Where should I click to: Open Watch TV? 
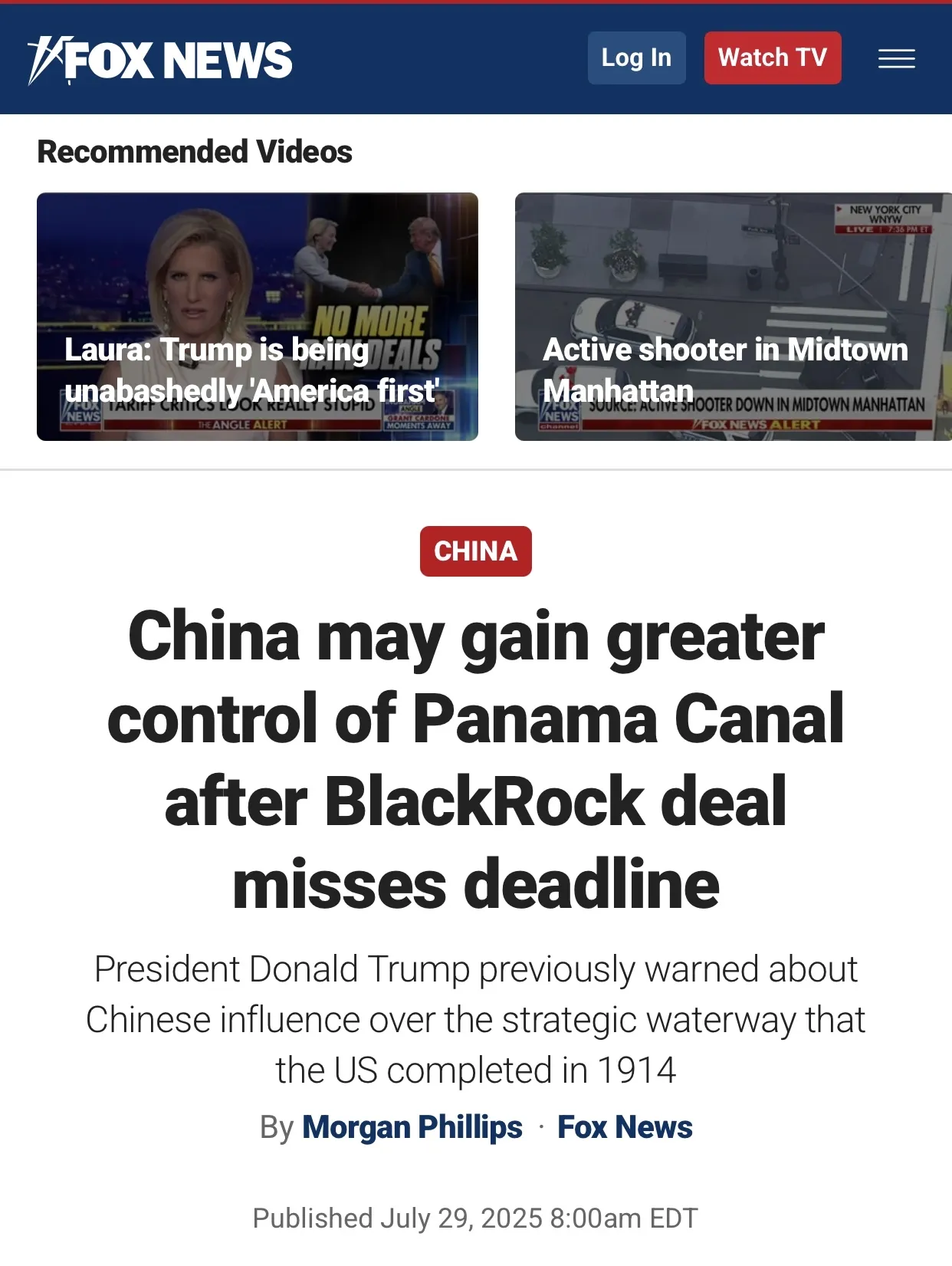click(x=772, y=58)
